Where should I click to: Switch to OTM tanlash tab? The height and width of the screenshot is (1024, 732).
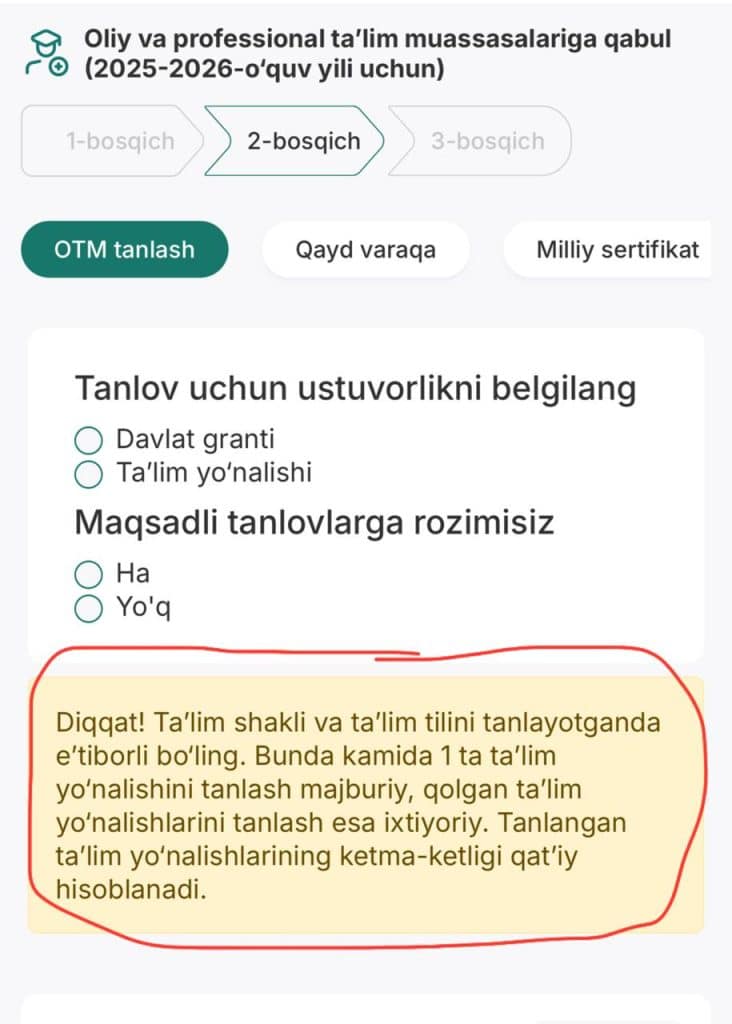tap(125, 249)
